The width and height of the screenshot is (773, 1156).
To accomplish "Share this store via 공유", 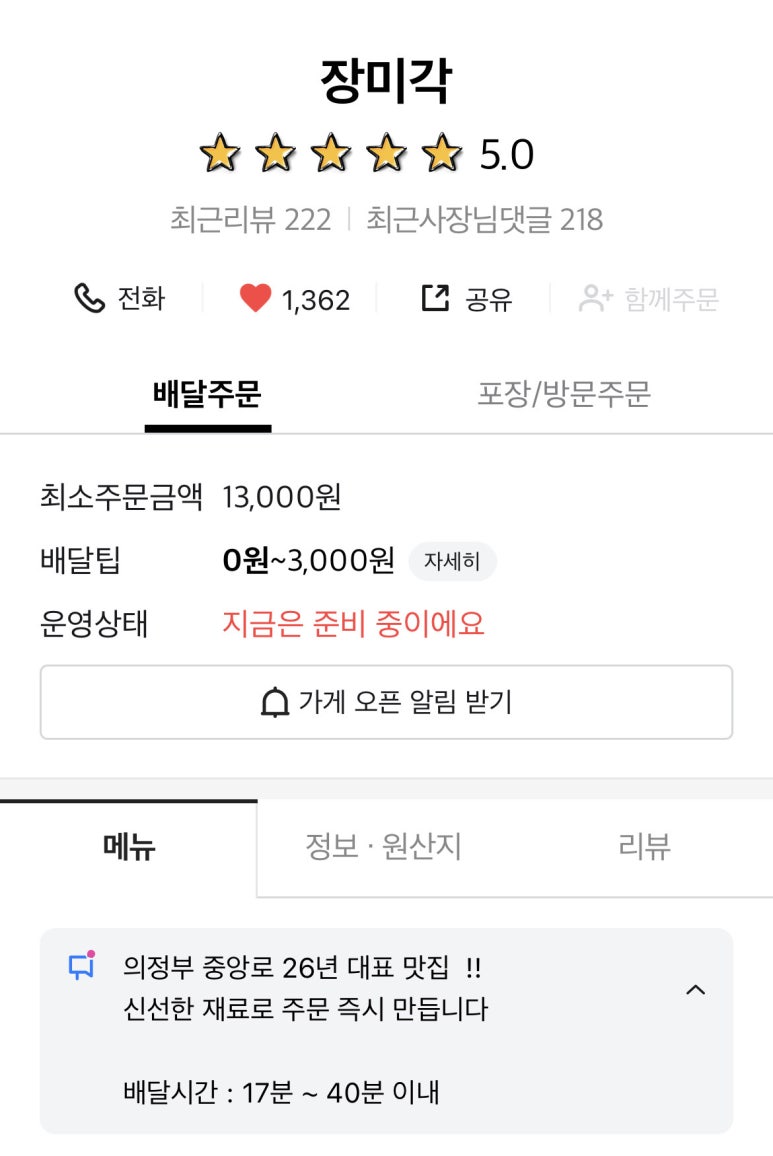I will point(466,298).
